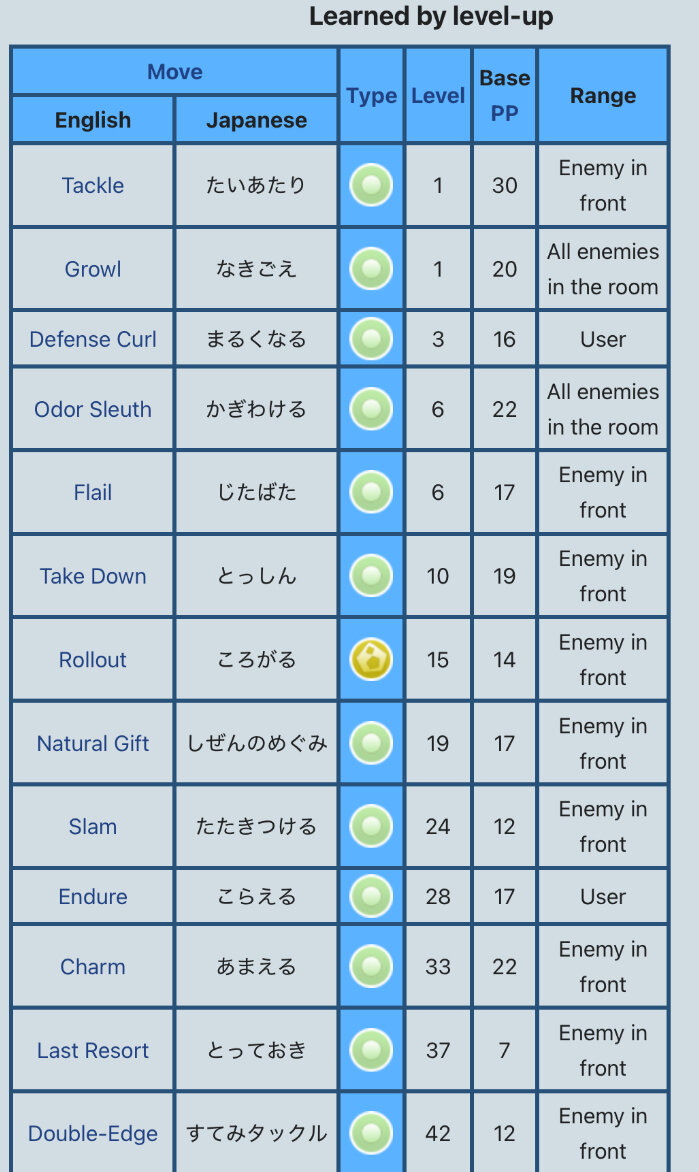View the Charm move page
699x1172 pixels.
point(93,967)
